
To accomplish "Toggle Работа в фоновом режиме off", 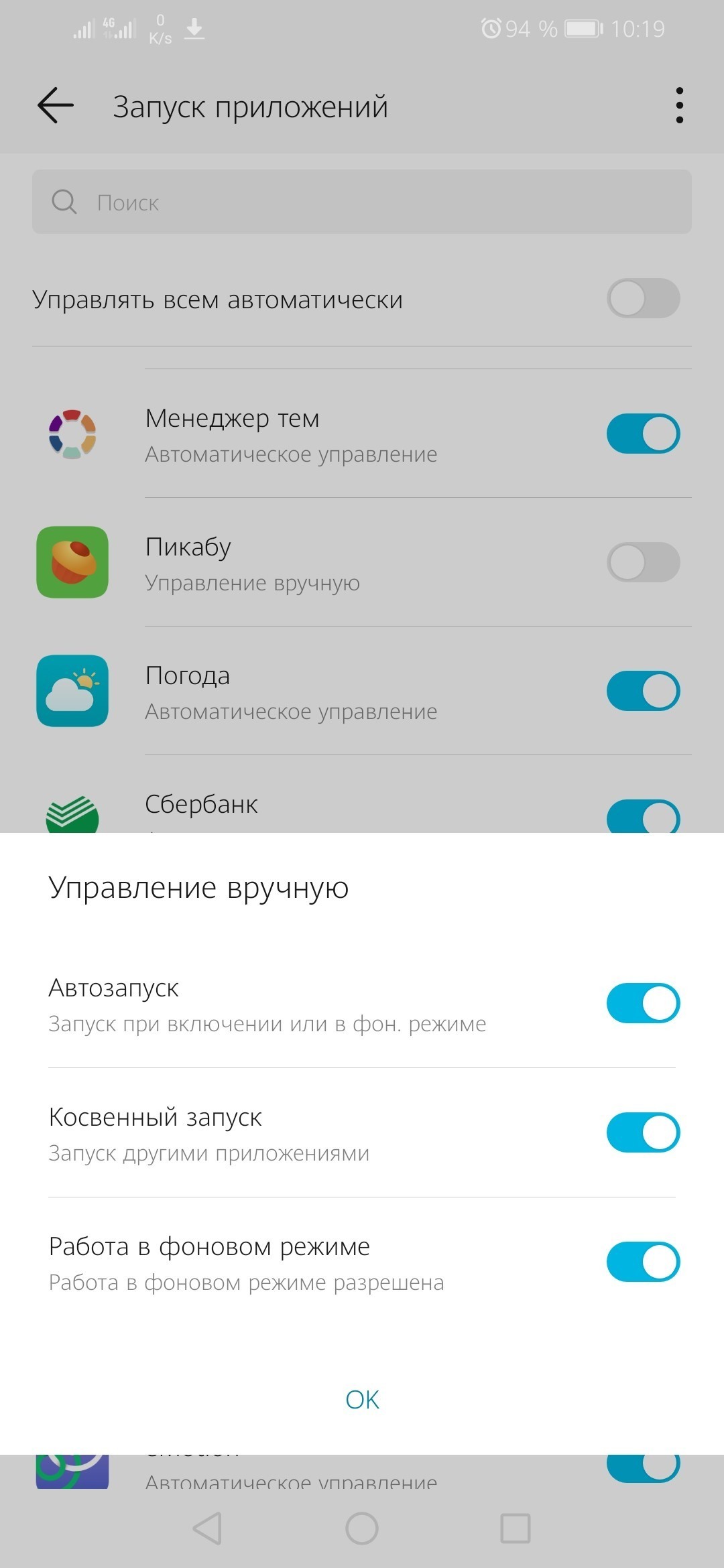I will tap(643, 1262).
